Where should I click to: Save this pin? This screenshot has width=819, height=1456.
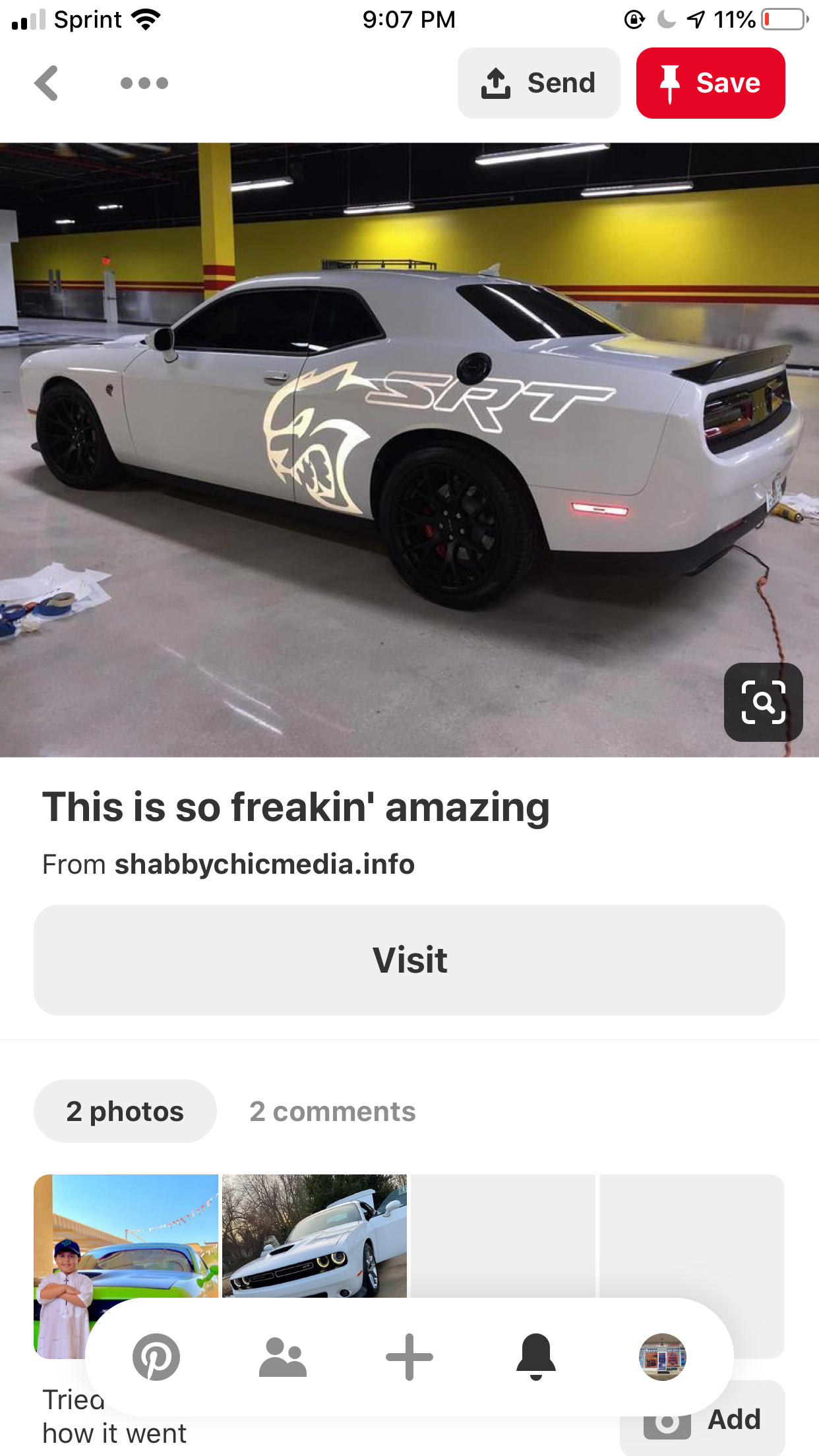click(710, 83)
